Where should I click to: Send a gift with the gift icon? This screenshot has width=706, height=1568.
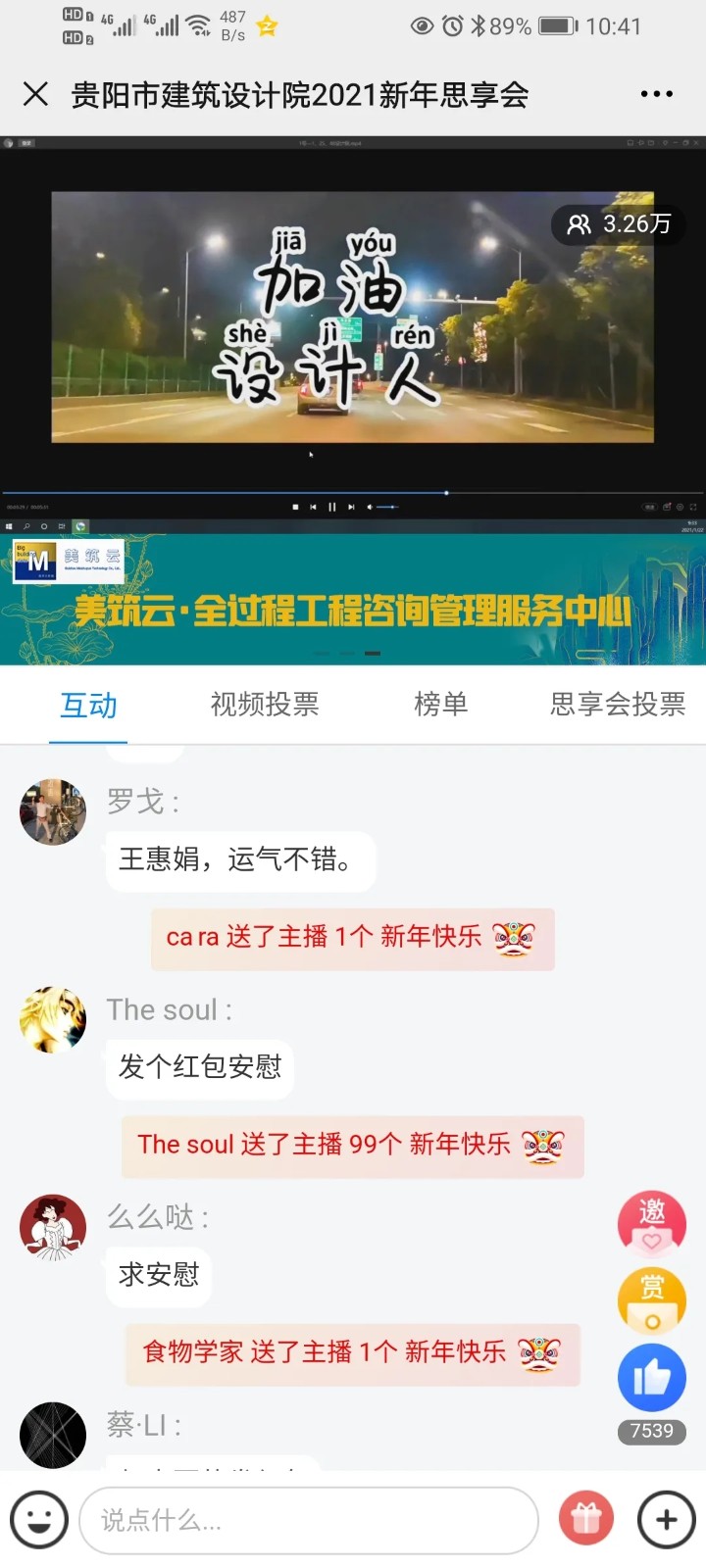(x=586, y=1520)
